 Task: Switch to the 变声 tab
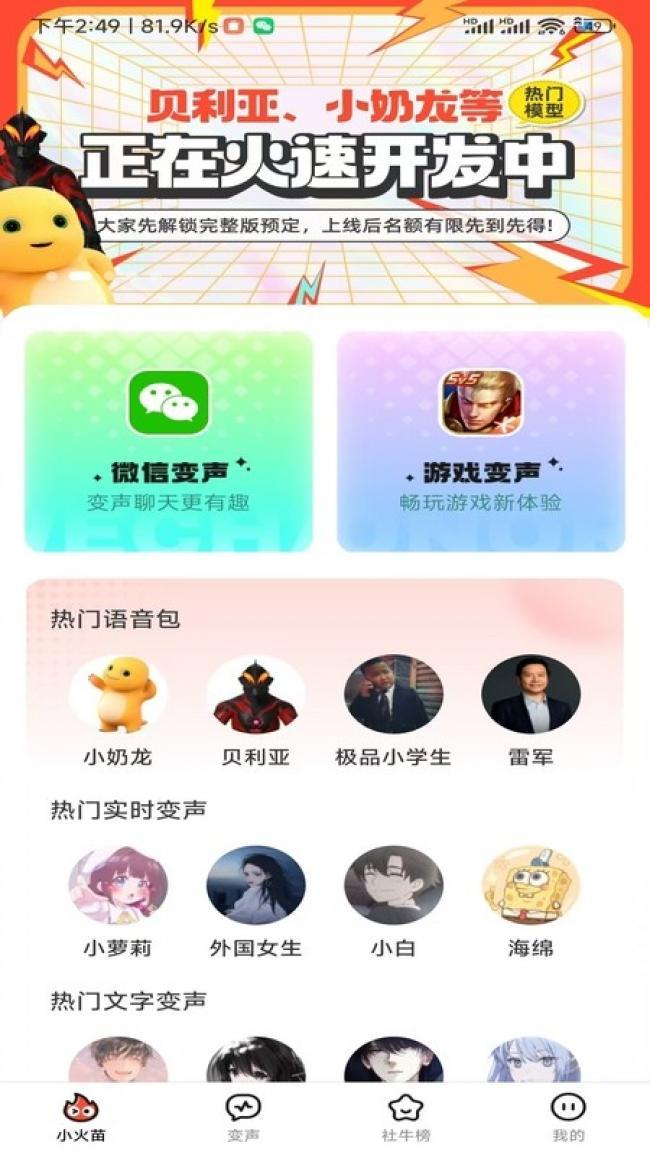243,1118
